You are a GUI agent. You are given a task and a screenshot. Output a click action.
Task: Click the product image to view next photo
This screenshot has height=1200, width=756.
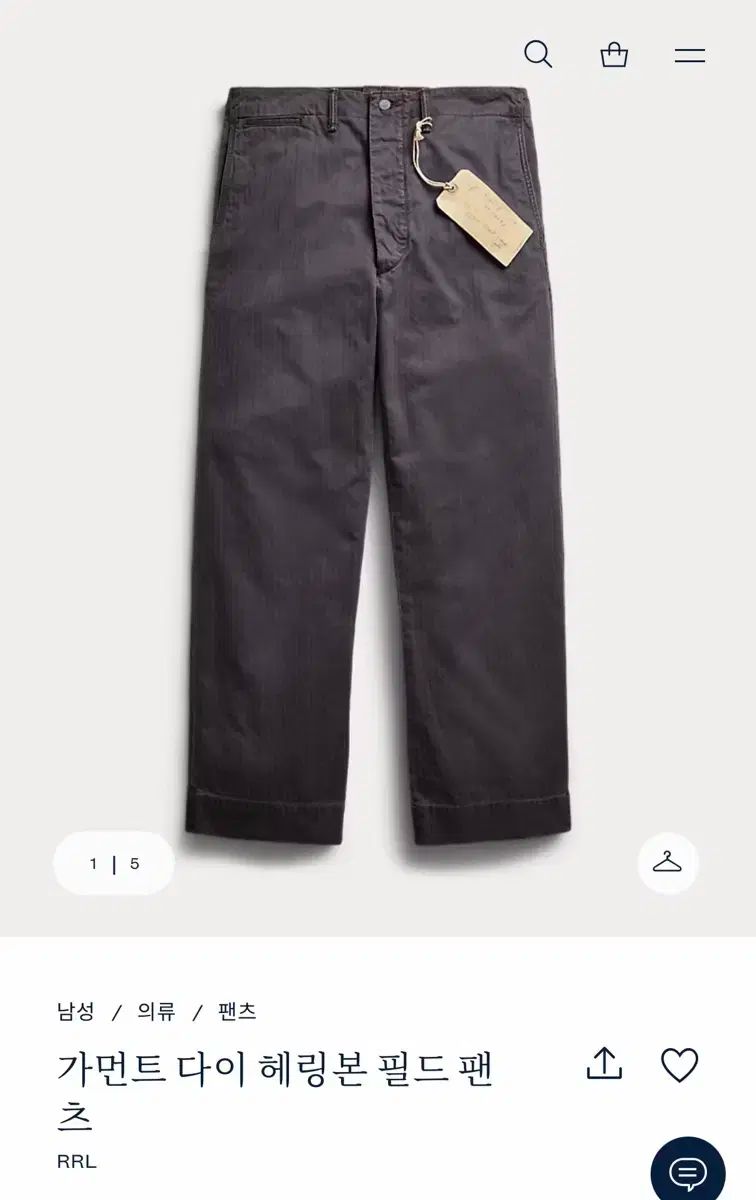point(378,450)
